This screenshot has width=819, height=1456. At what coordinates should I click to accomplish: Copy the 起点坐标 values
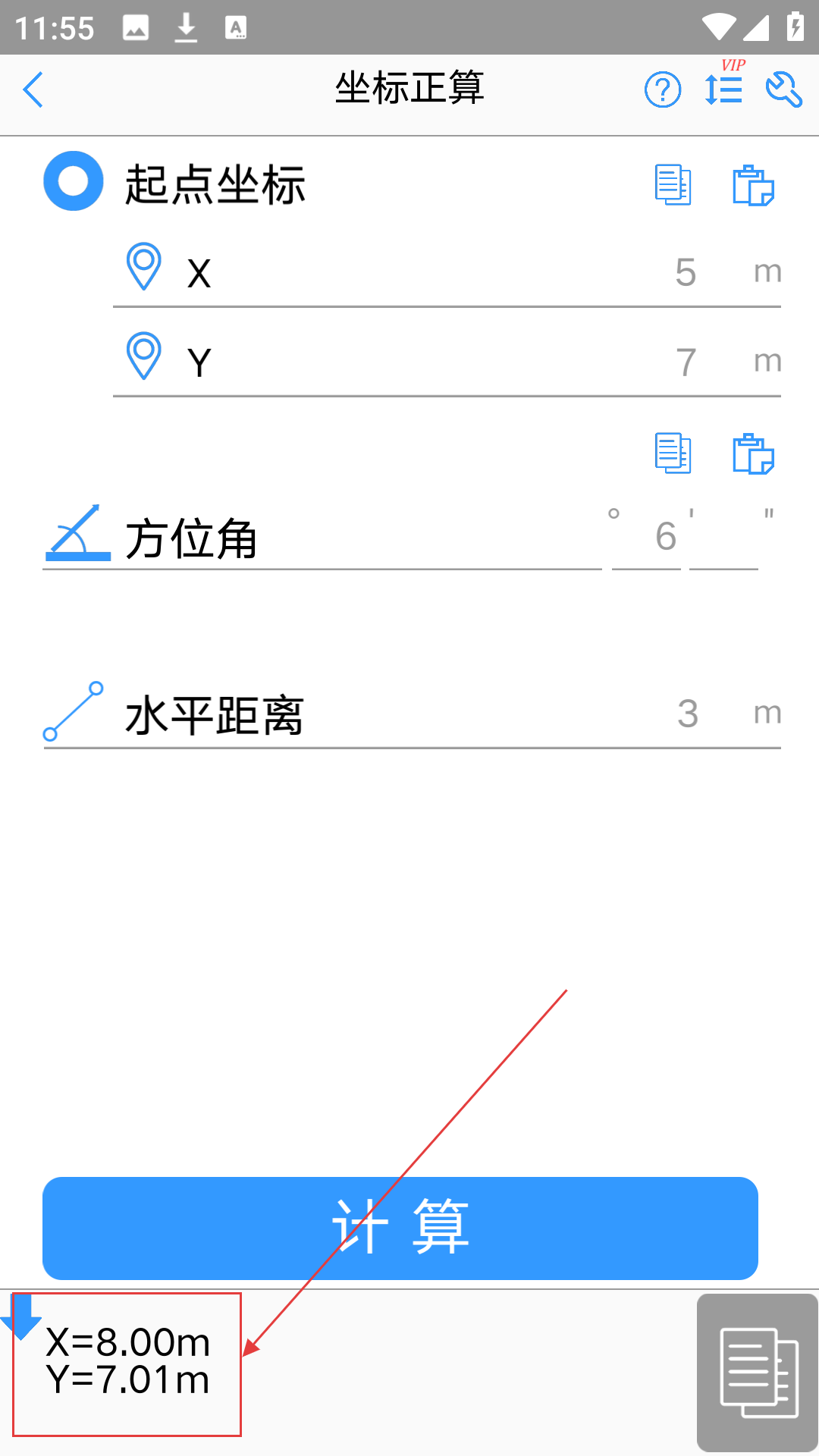(x=673, y=185)
